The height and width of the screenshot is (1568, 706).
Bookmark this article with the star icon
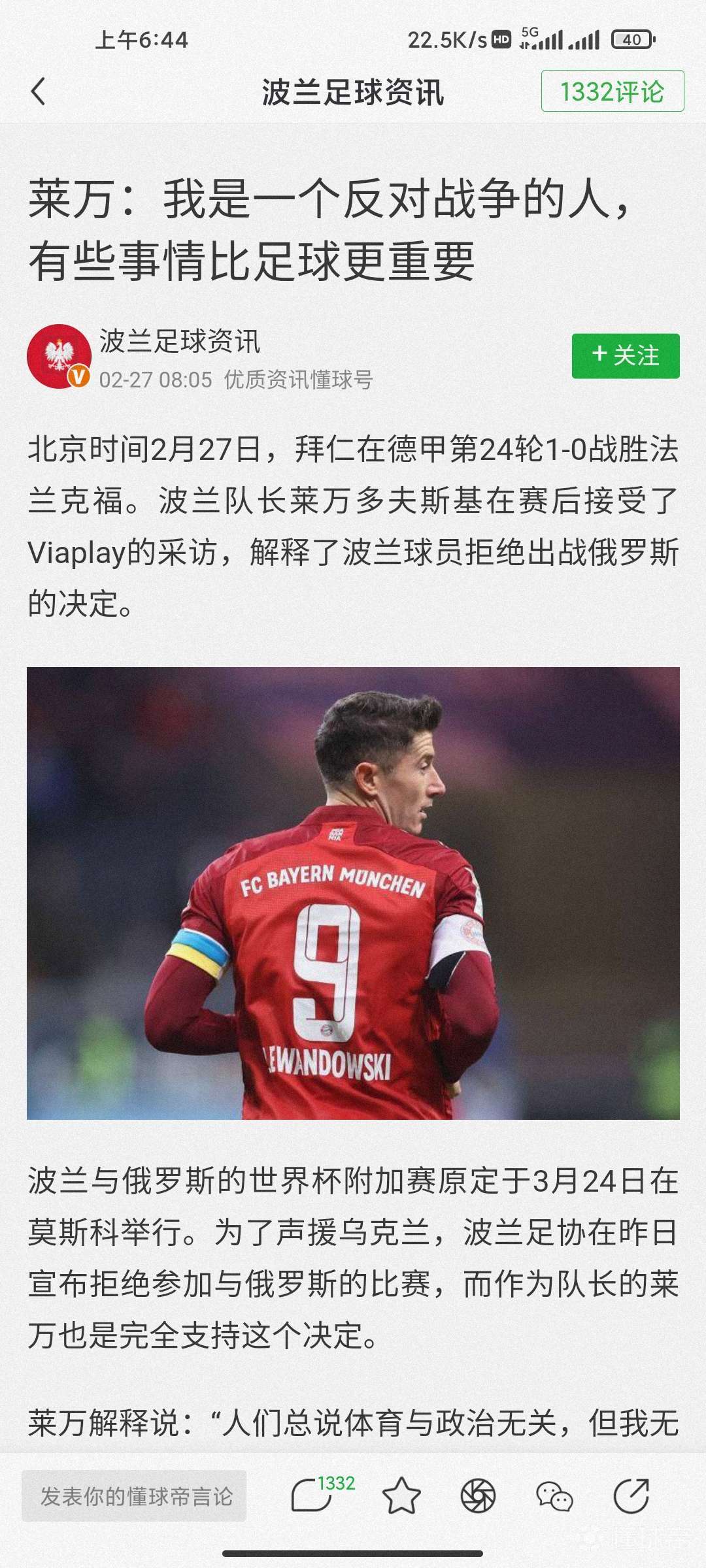coord(401,1496)
